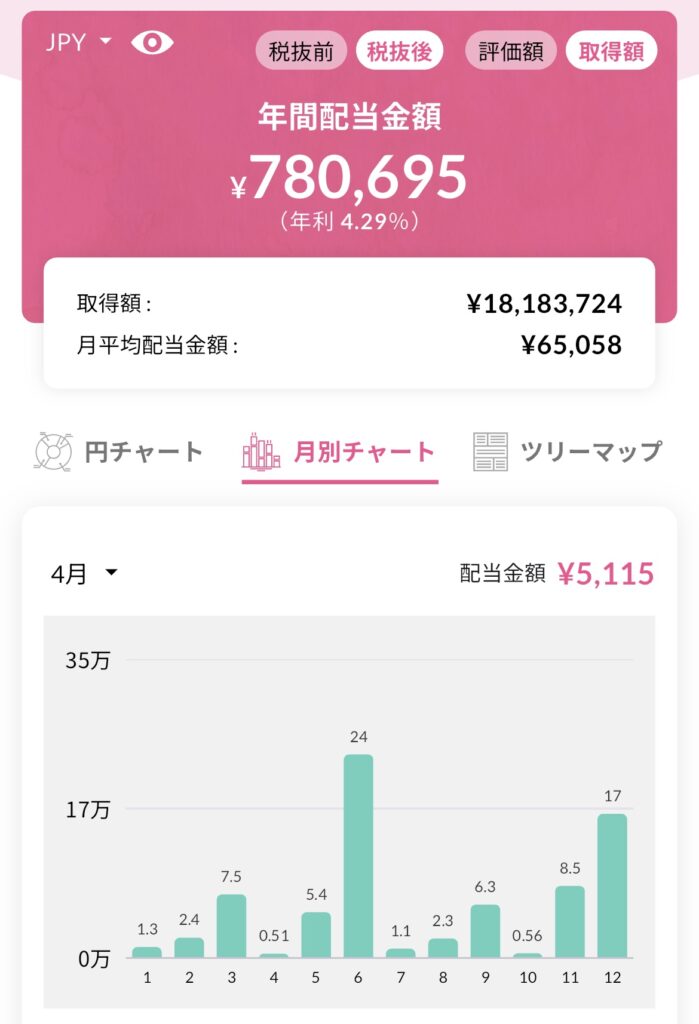Select 税抜後 (after tax)
Viewport: 699px width, 1024px height.
[x=400, y=51]
